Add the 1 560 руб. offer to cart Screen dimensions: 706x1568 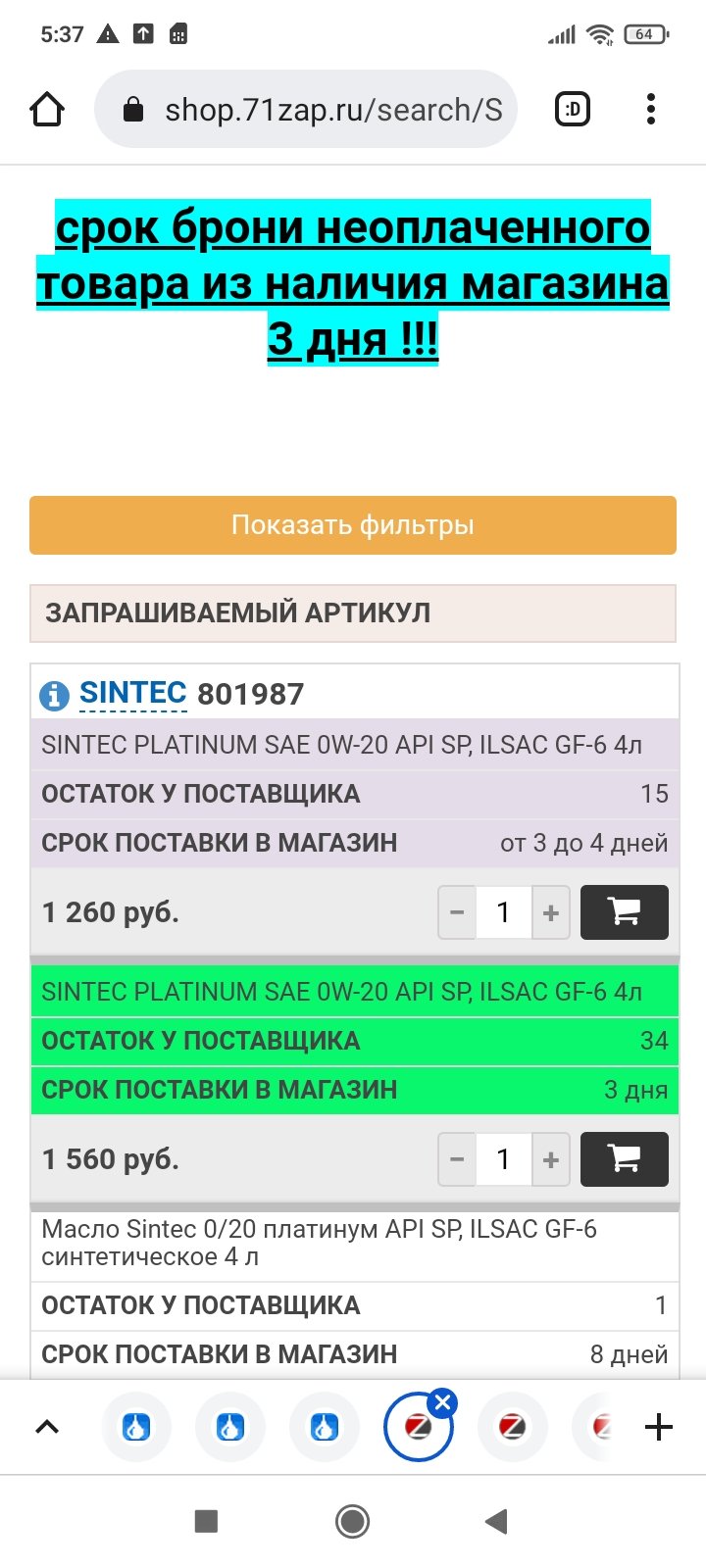625,1159
